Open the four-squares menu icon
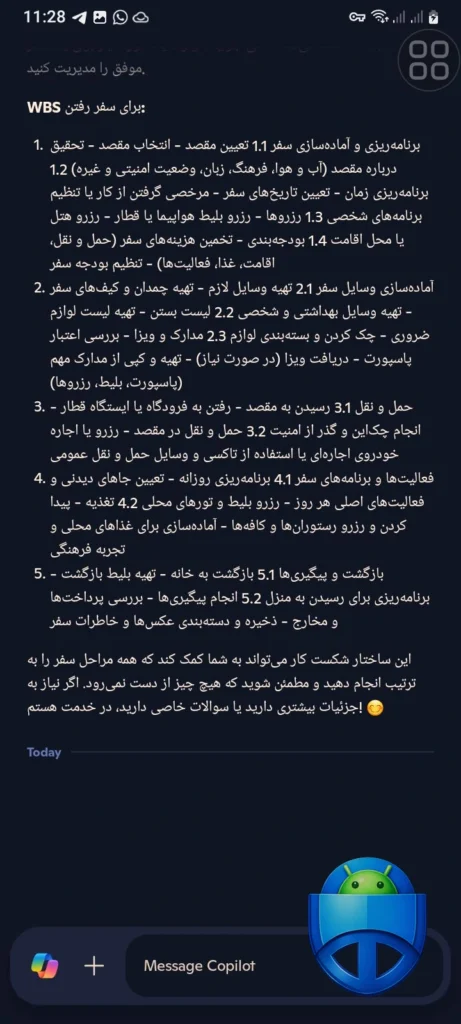Viewport: 461px width, 1024px height. [429, 60]
